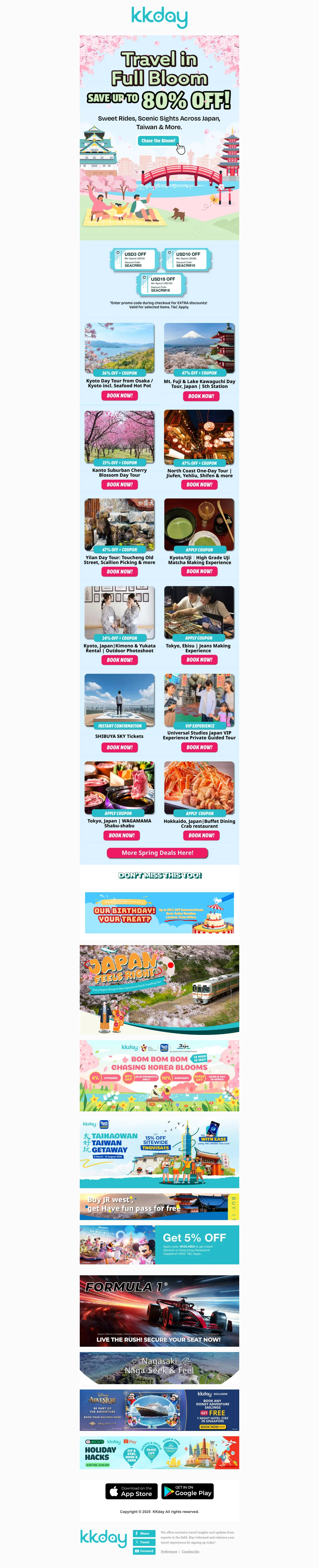Open the Japan Feels Right banner
Viewport: 319px width, 1568px height.
159,989
